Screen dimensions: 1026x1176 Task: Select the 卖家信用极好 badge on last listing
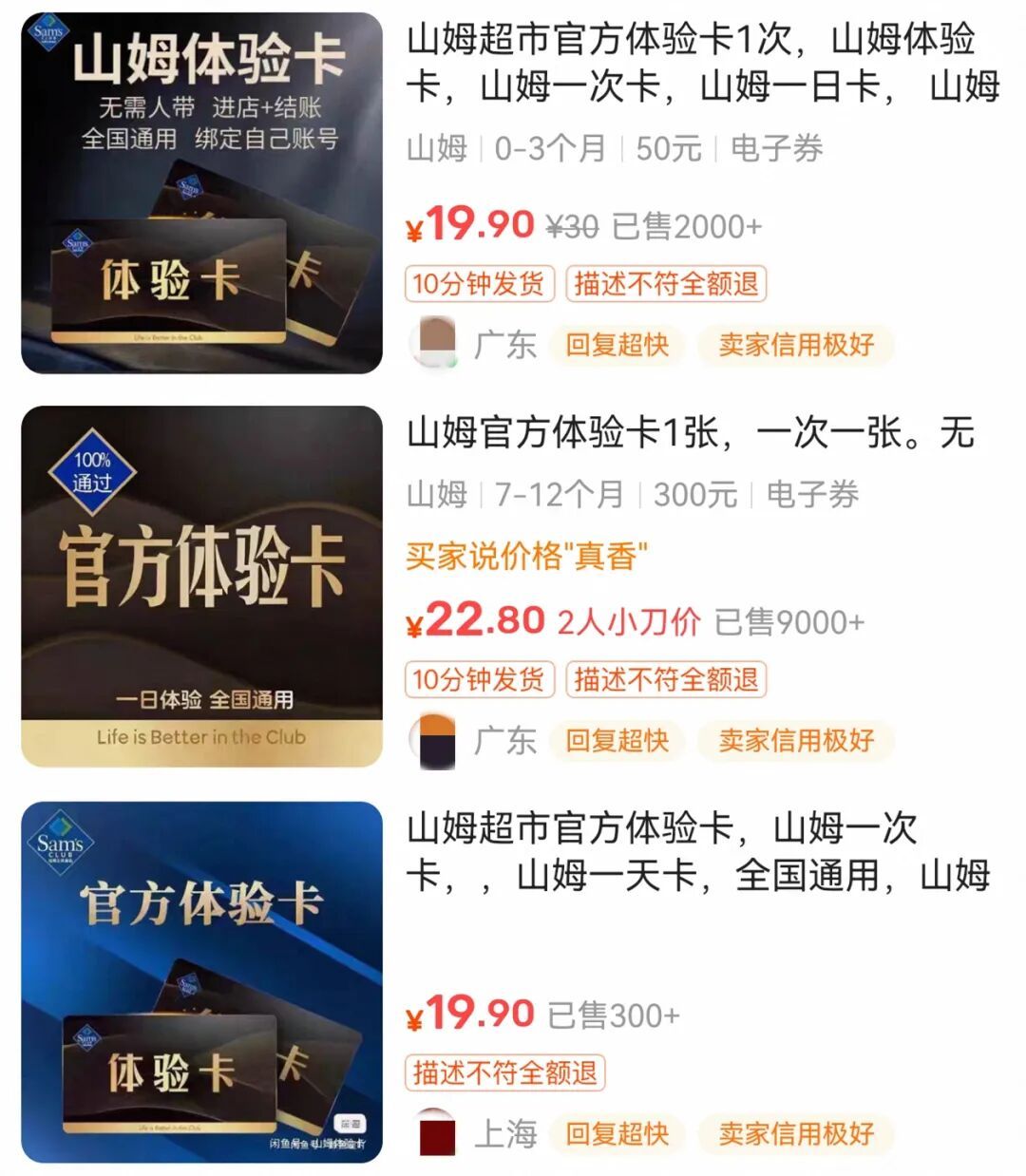pos(795,1133)
